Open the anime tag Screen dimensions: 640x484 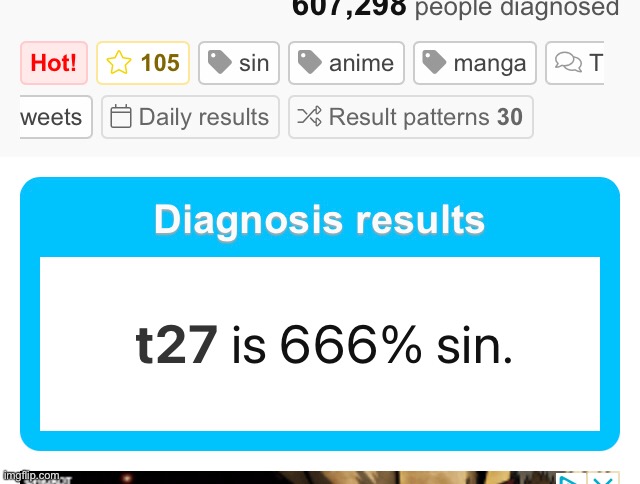click(346, 63)
